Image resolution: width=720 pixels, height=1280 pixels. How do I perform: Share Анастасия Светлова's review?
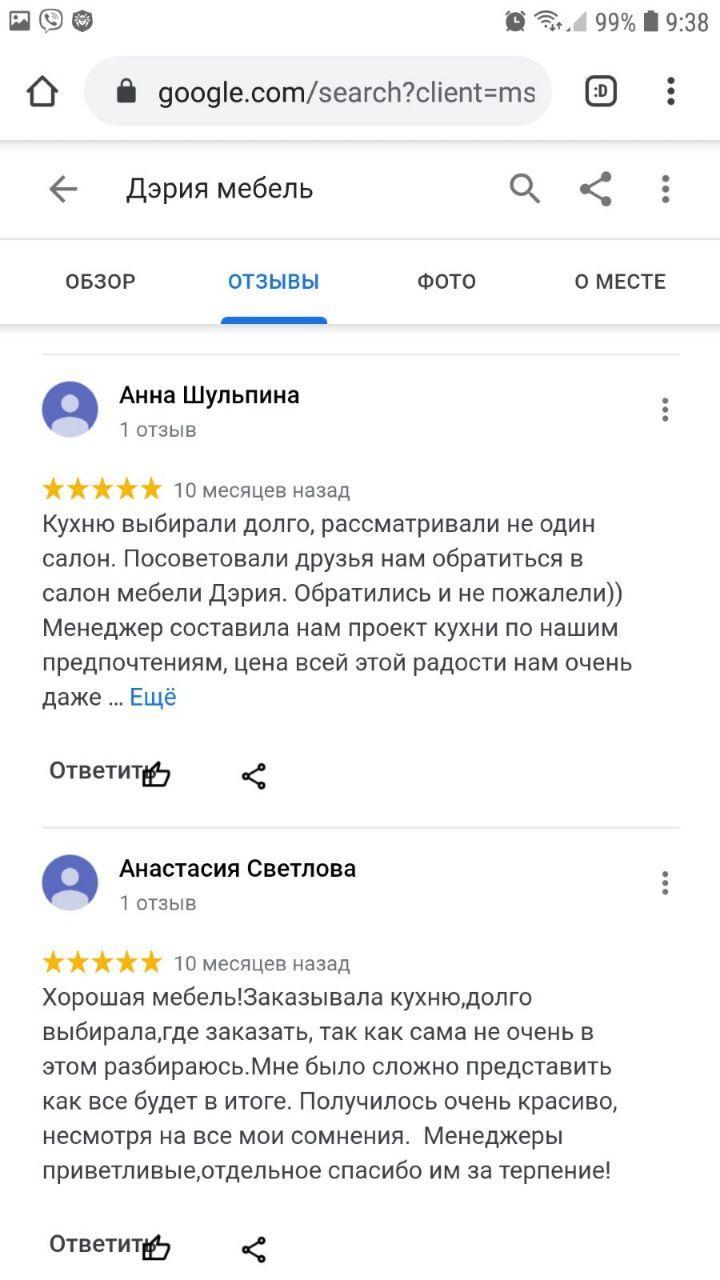254,1249
